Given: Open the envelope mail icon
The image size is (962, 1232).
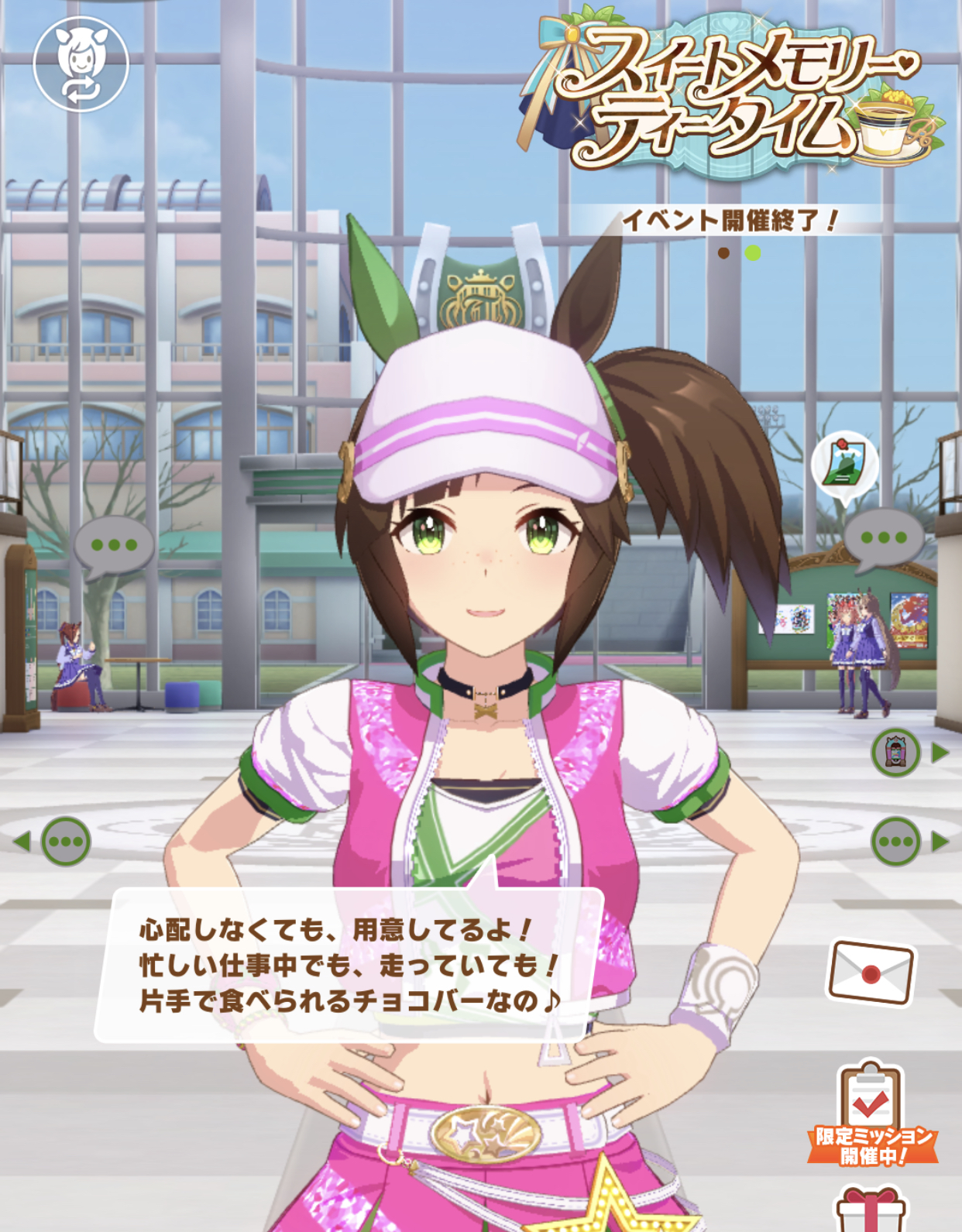Looking at the screenshot, I should (871, 973).
